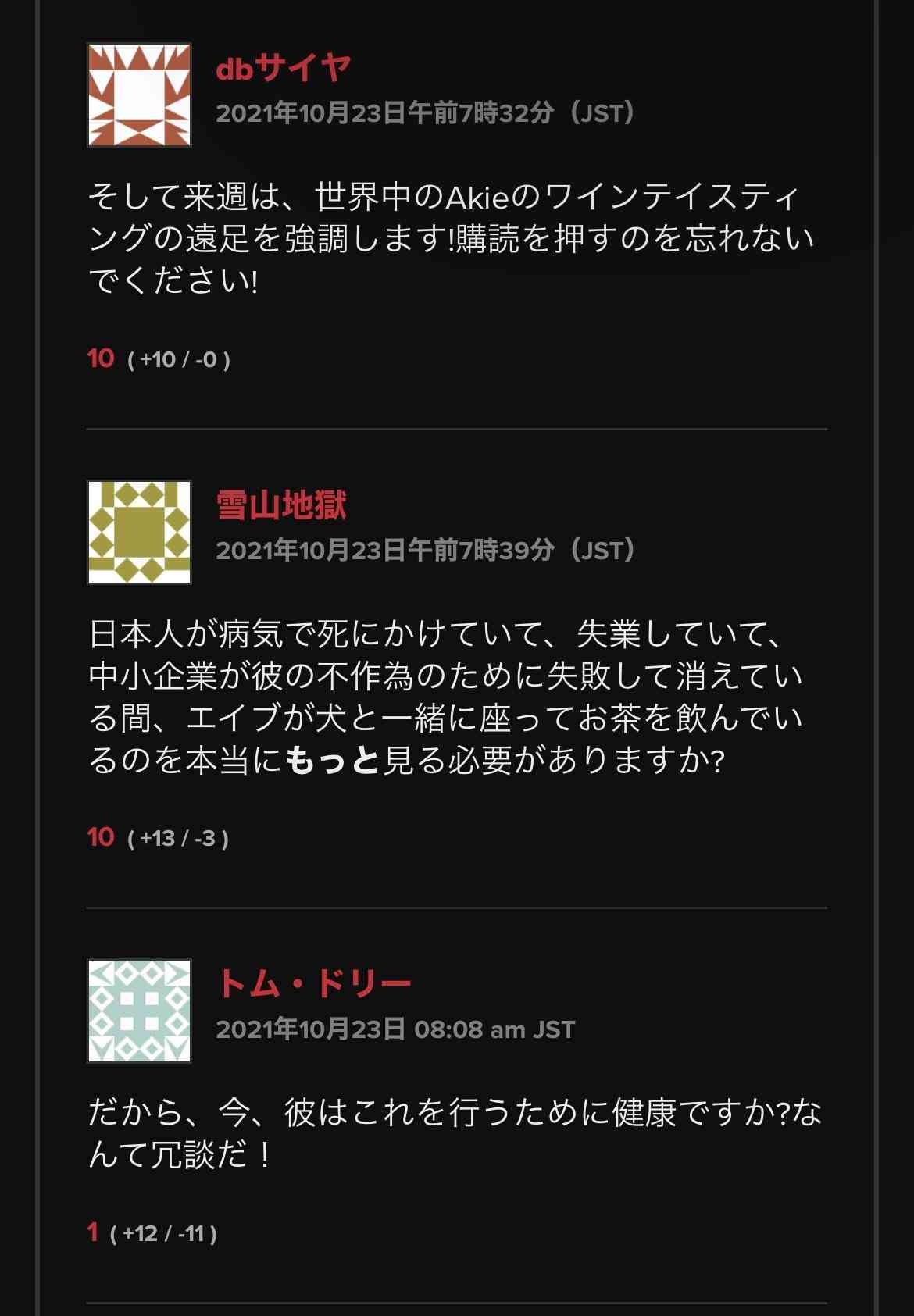The width and height of the screenshot is (914, 1316).
Task: Tap dbサイヤ's avatar image
Action: click(139, 95)
